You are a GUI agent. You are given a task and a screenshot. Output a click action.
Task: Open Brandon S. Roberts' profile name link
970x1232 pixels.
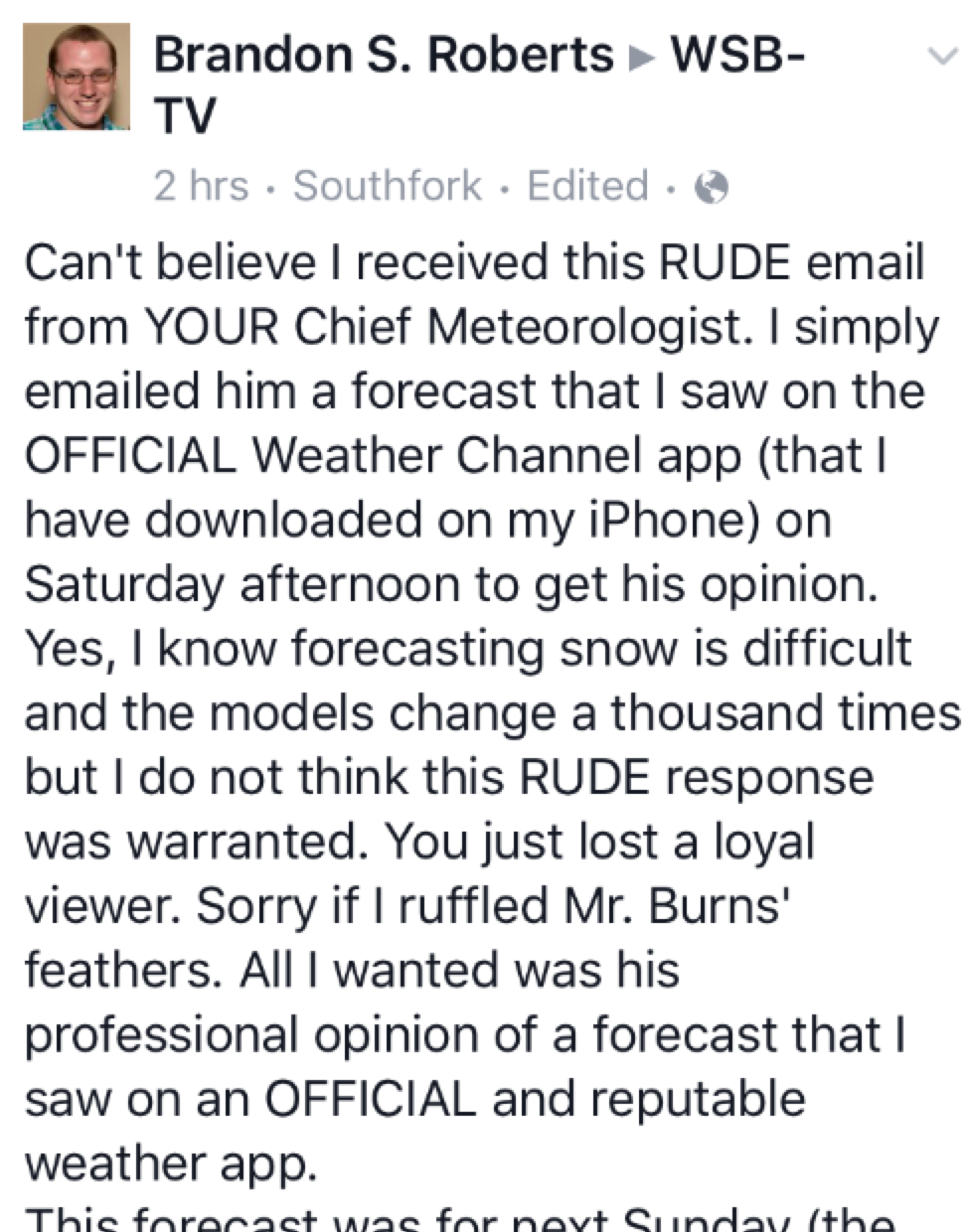click(x=384, y=55)
